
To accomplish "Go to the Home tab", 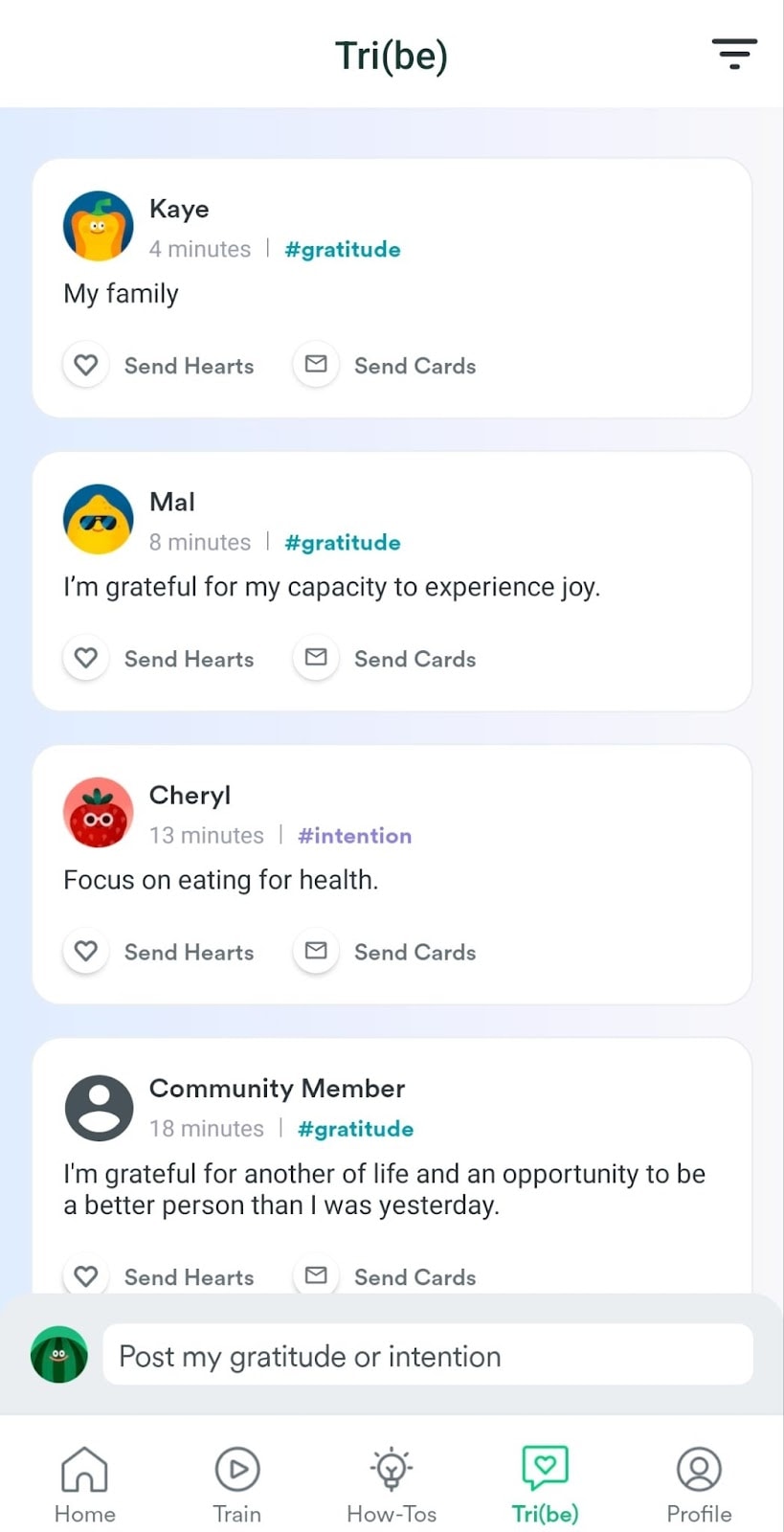I will click(x=84, y=1483).
